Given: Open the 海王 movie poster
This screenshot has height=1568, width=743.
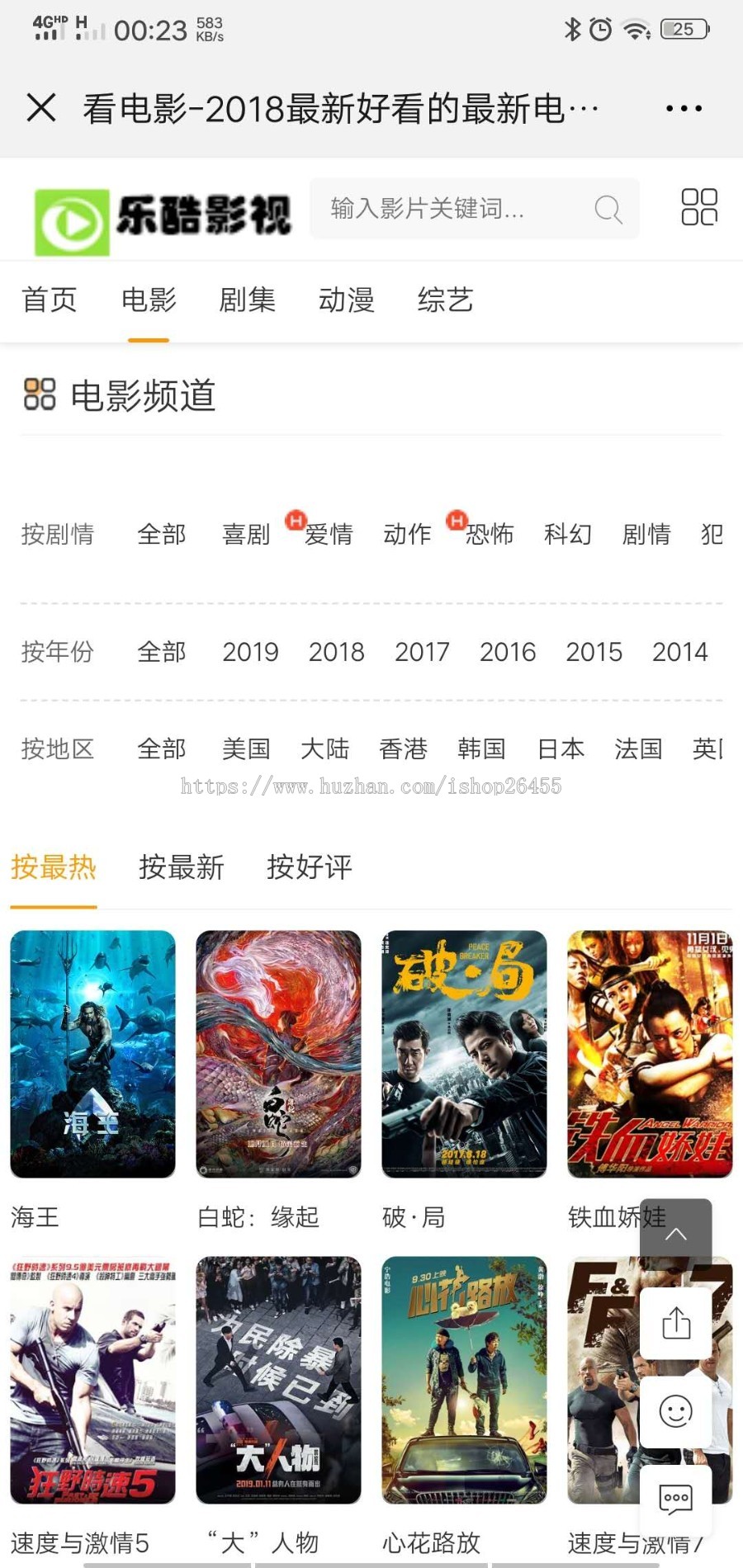Looking at the screenshot, I should pos(92,1054).
